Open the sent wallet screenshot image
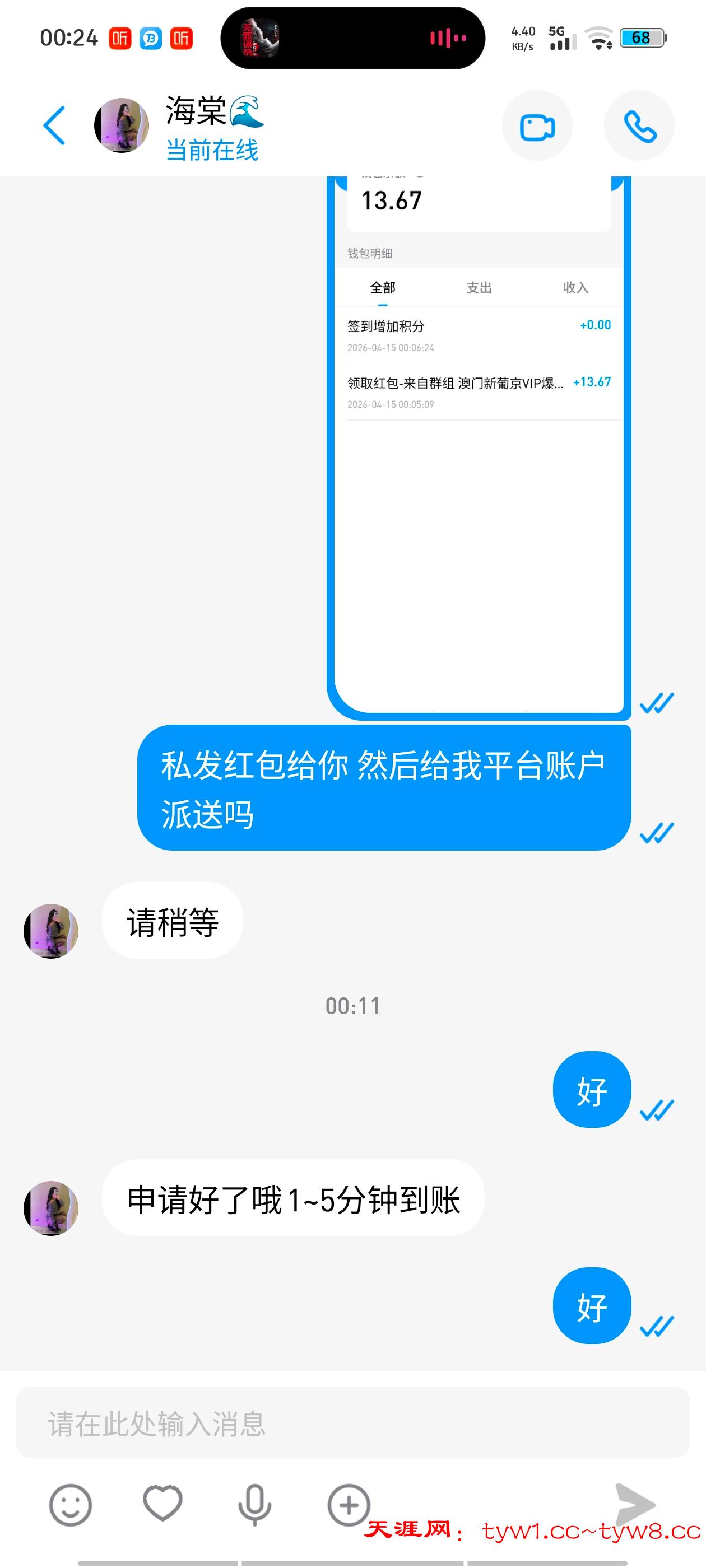Image resolution: width=706 pixels, height=1568 pixels. (479, 444)
